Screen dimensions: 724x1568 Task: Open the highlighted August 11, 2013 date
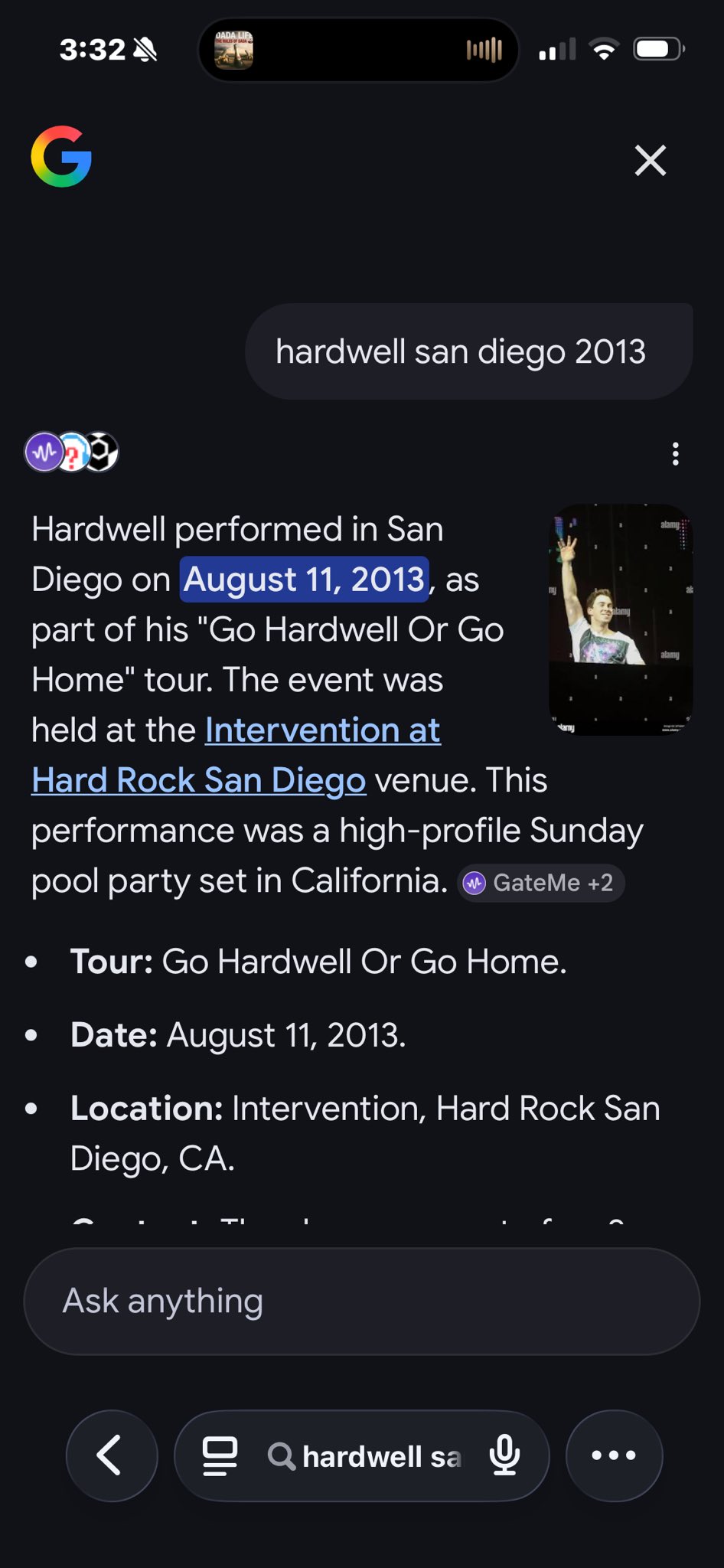coord(304,580)
